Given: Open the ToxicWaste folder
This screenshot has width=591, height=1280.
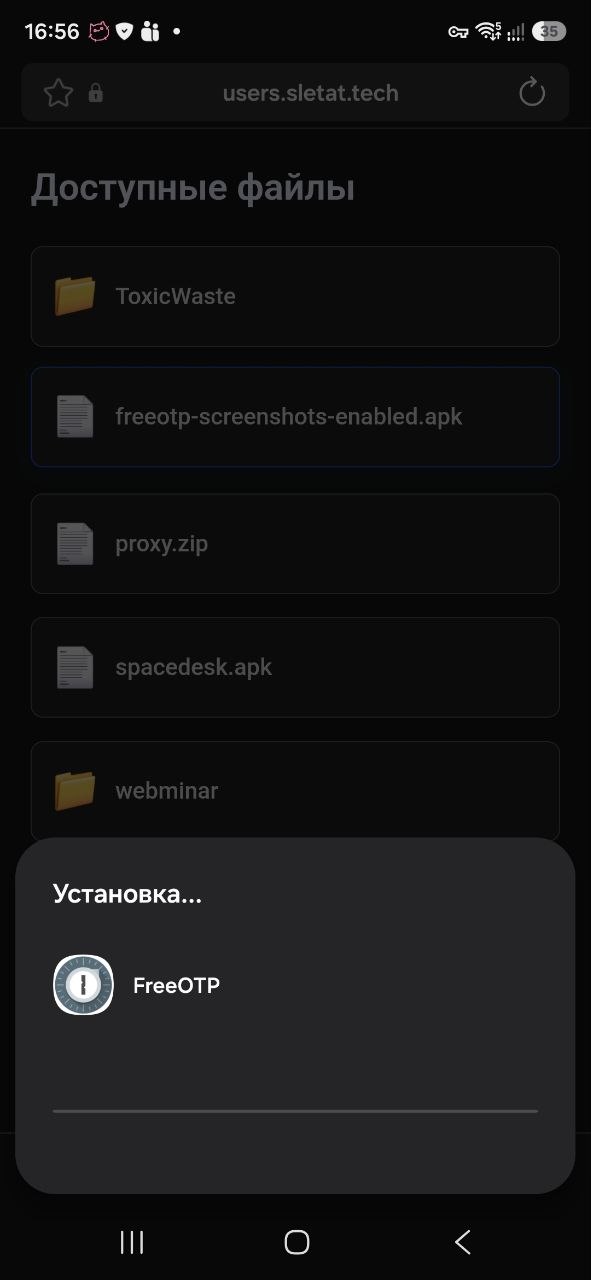Looking at the screenshot, I should pos(295,296).
